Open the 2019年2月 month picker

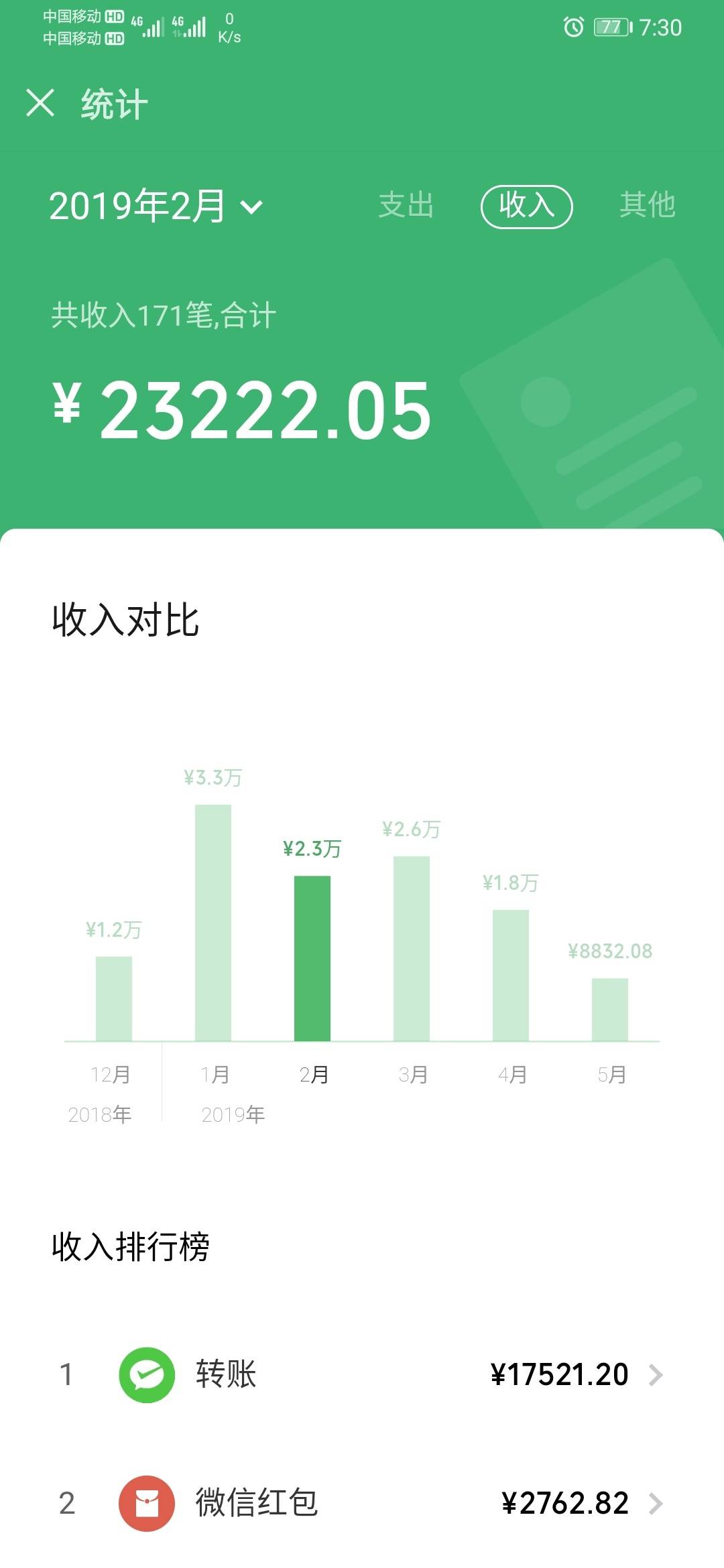[156, 206]
